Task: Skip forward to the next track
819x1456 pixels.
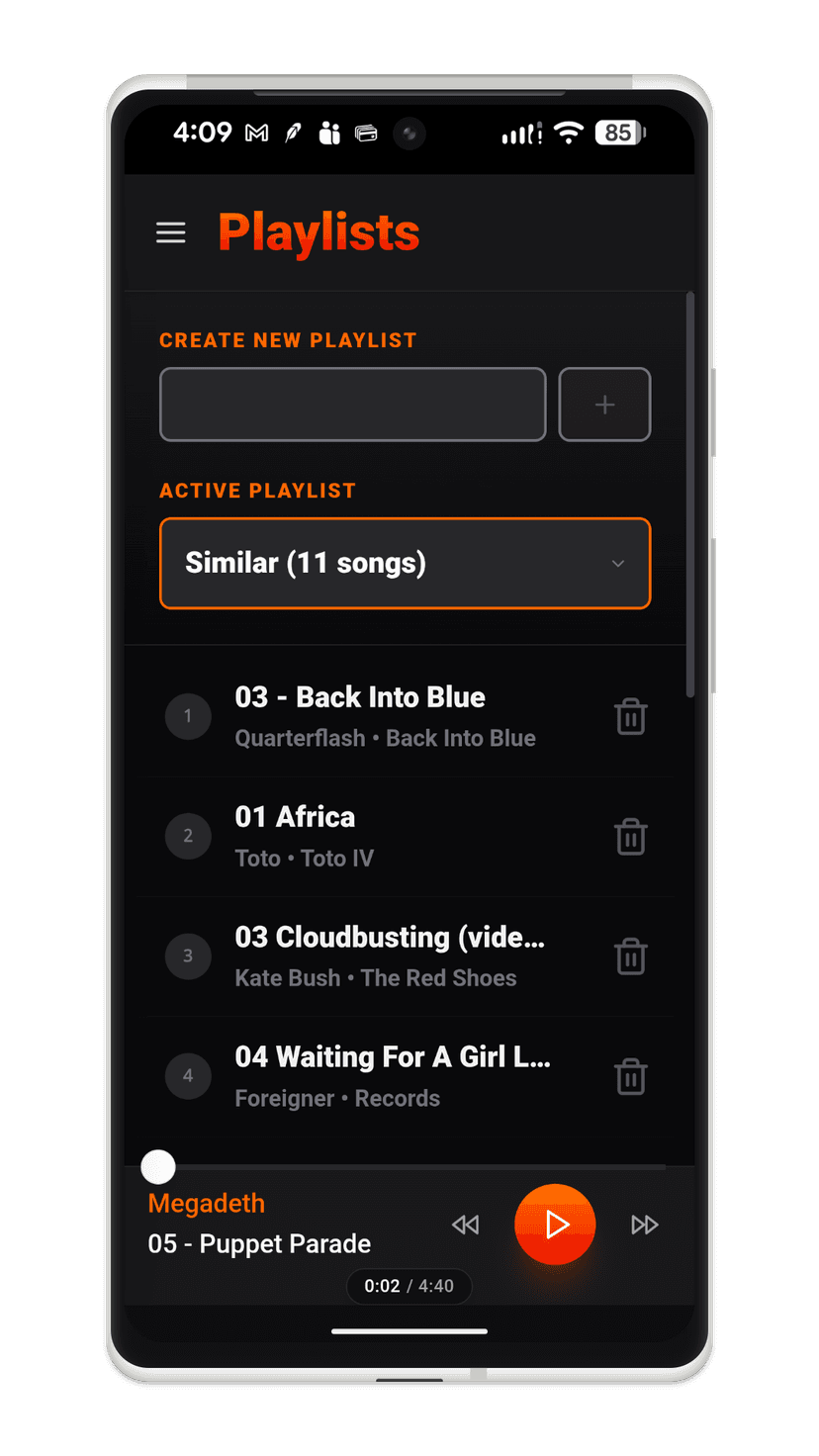Action: point(644,1225)
